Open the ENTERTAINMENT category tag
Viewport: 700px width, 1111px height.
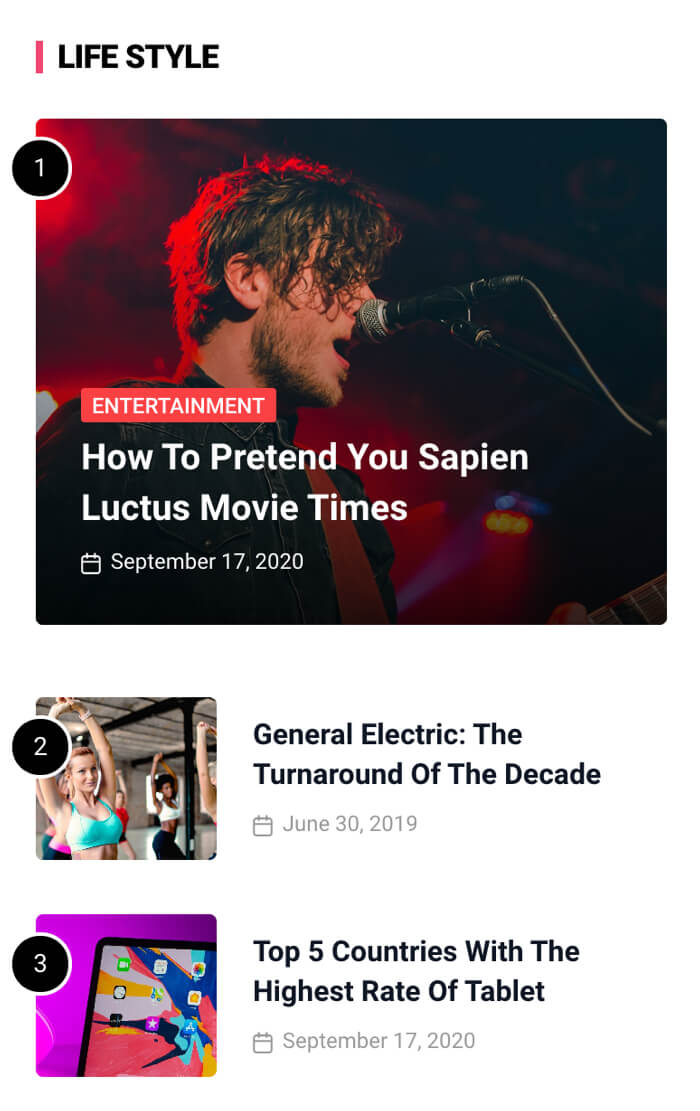[178, 406]
